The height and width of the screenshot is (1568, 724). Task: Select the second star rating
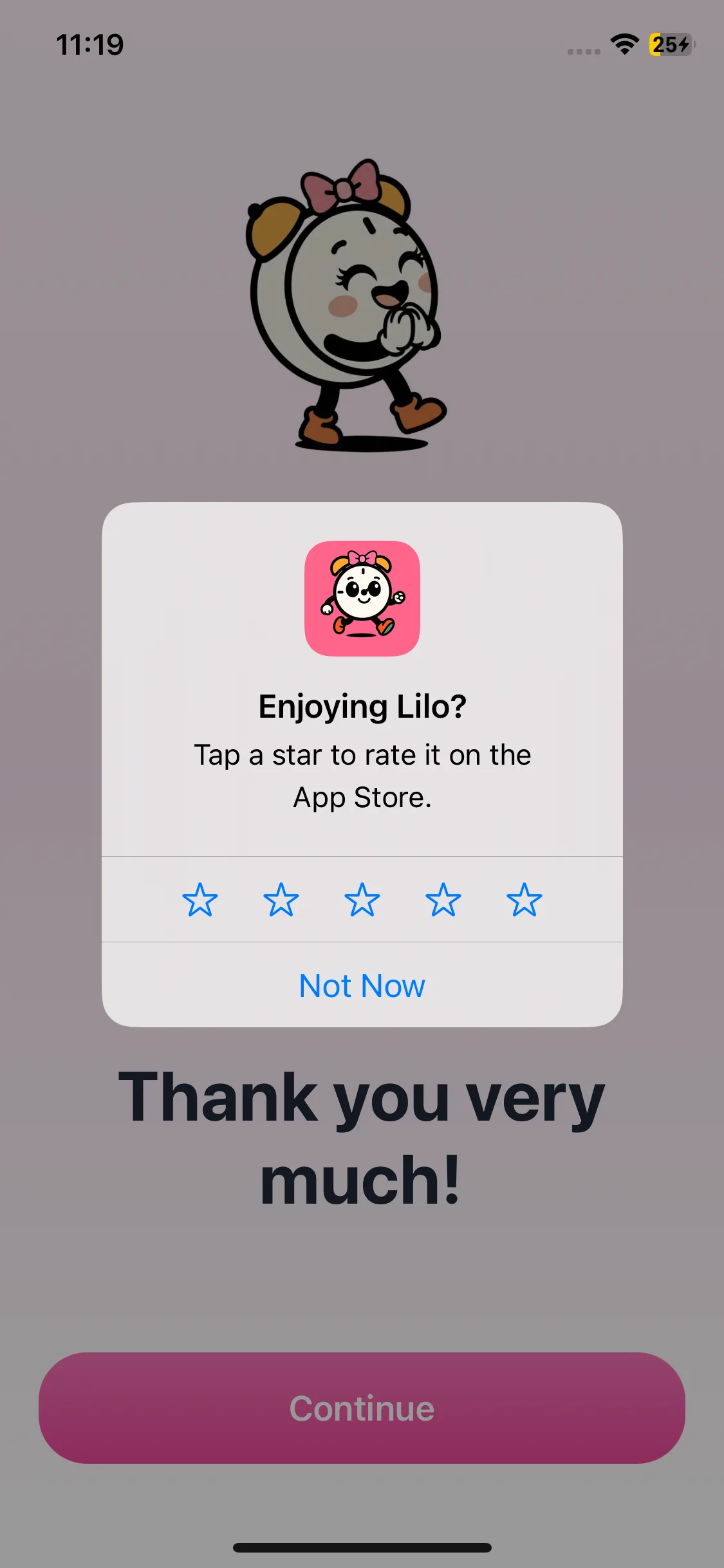[281, 899]
